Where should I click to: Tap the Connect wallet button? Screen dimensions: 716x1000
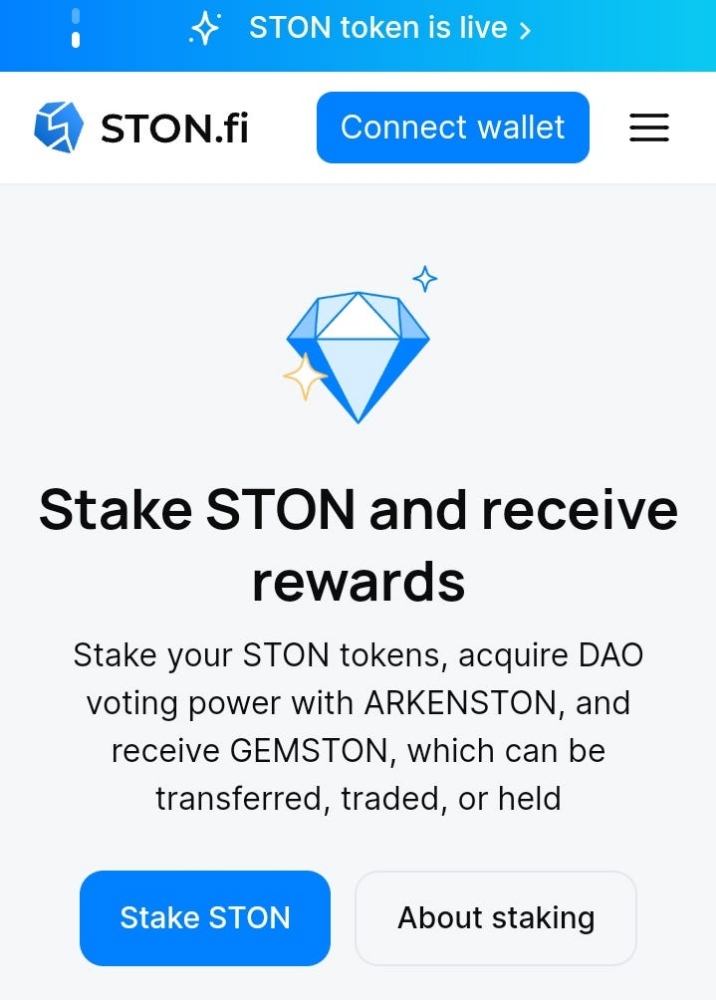point(452,127)
